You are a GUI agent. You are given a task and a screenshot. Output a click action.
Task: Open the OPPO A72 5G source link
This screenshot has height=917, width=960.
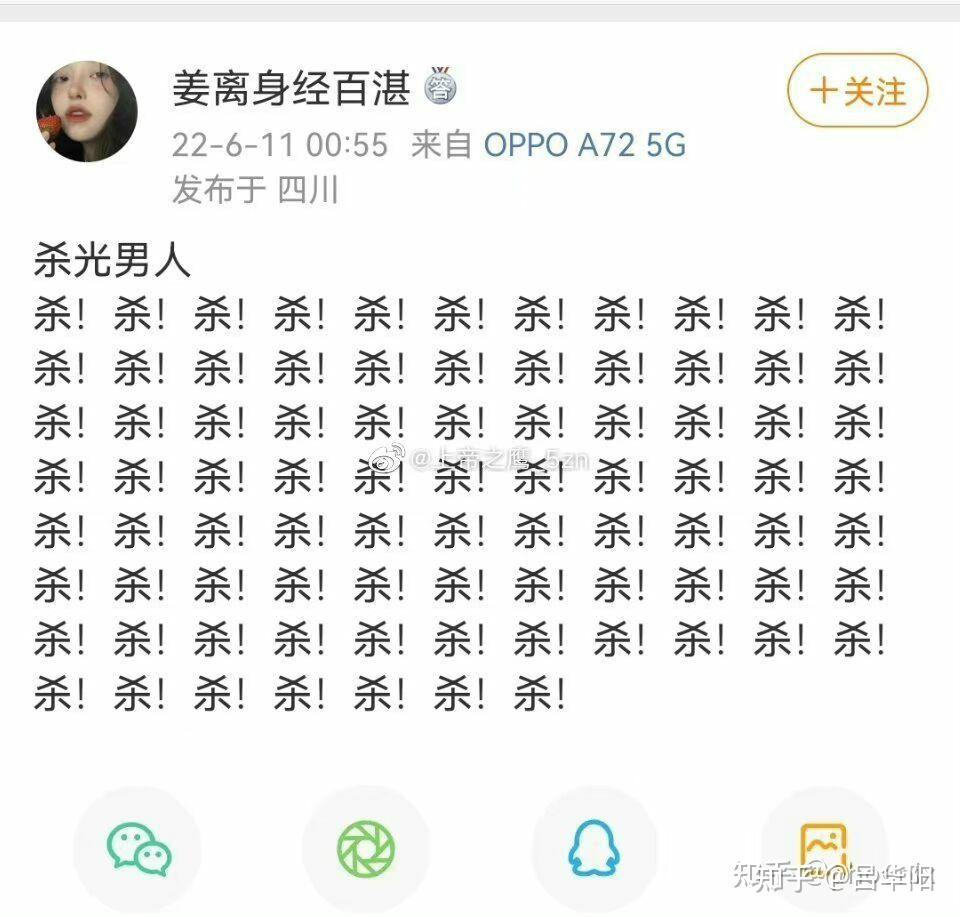[x=585, y=145]
